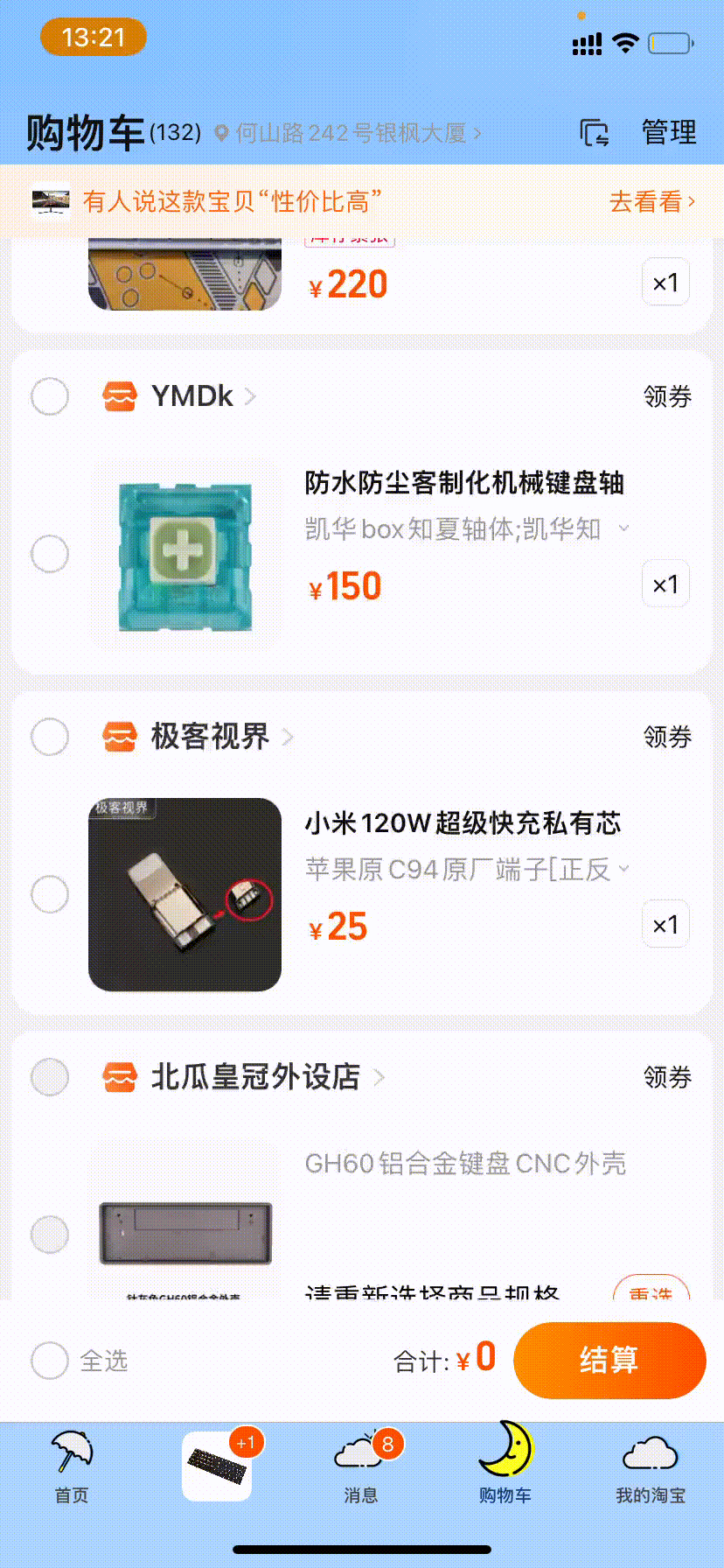Adjust quantity of the ¥150 keyboard switch item

tap(665, 584)
